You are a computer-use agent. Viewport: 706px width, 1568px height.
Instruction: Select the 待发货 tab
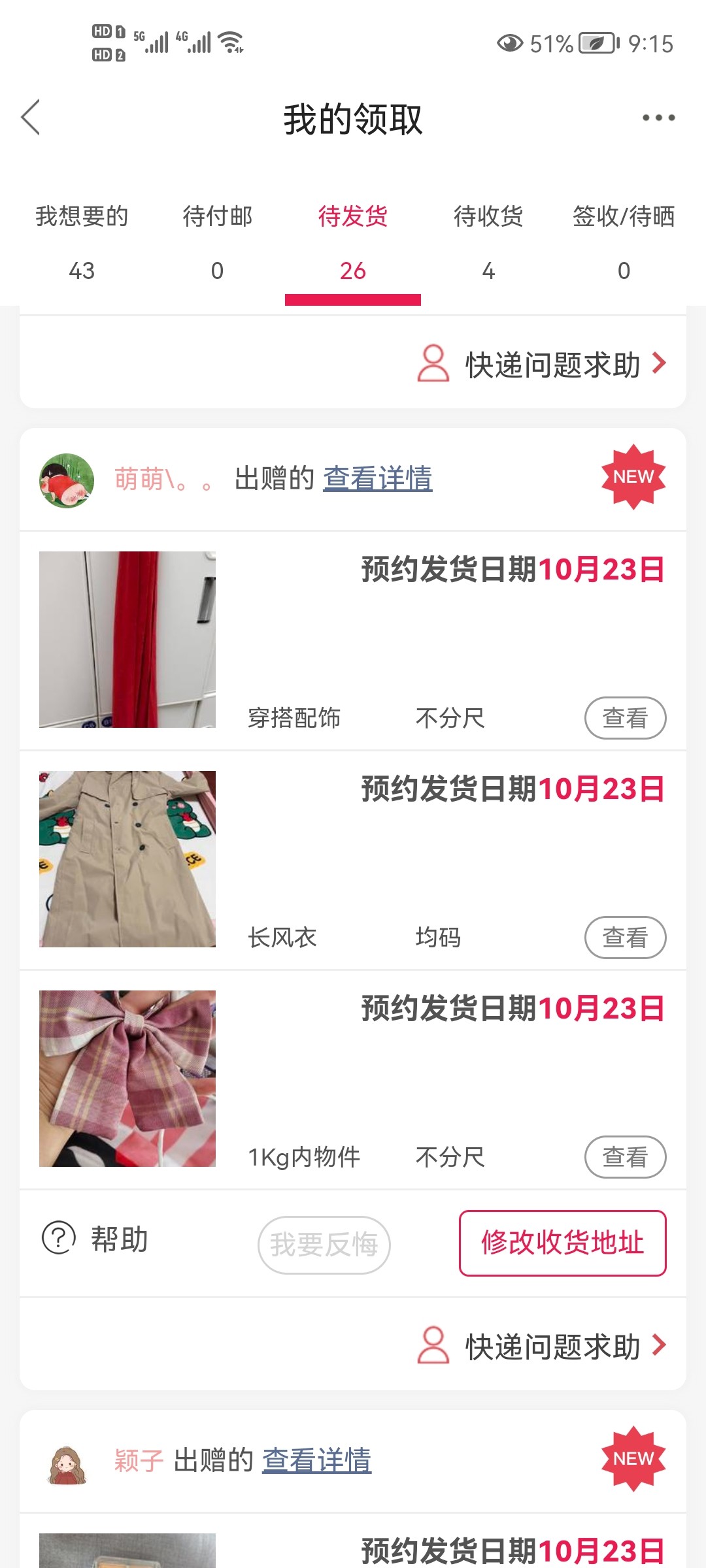pos(353,242)
